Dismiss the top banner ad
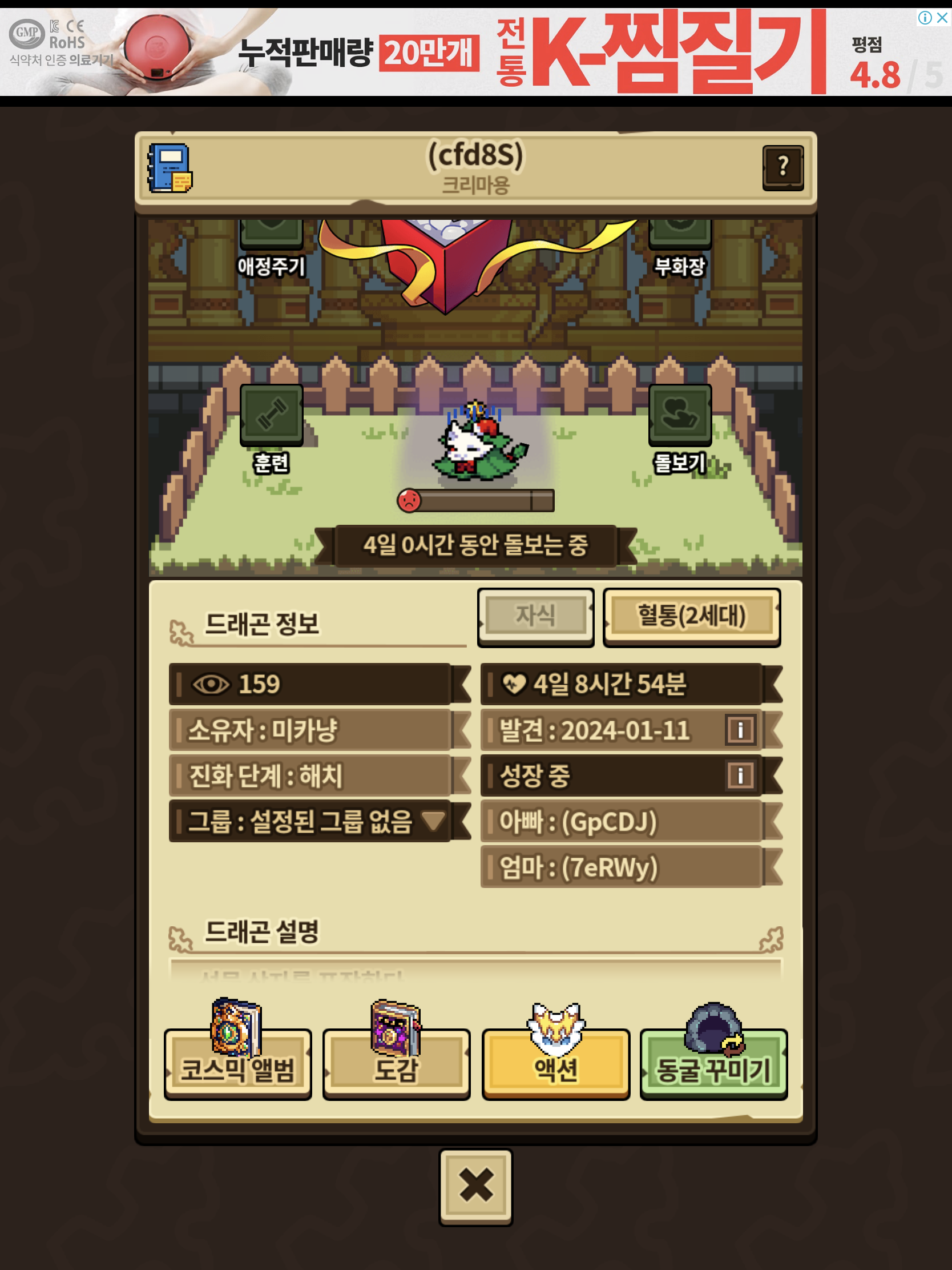 tap(942, 18)
